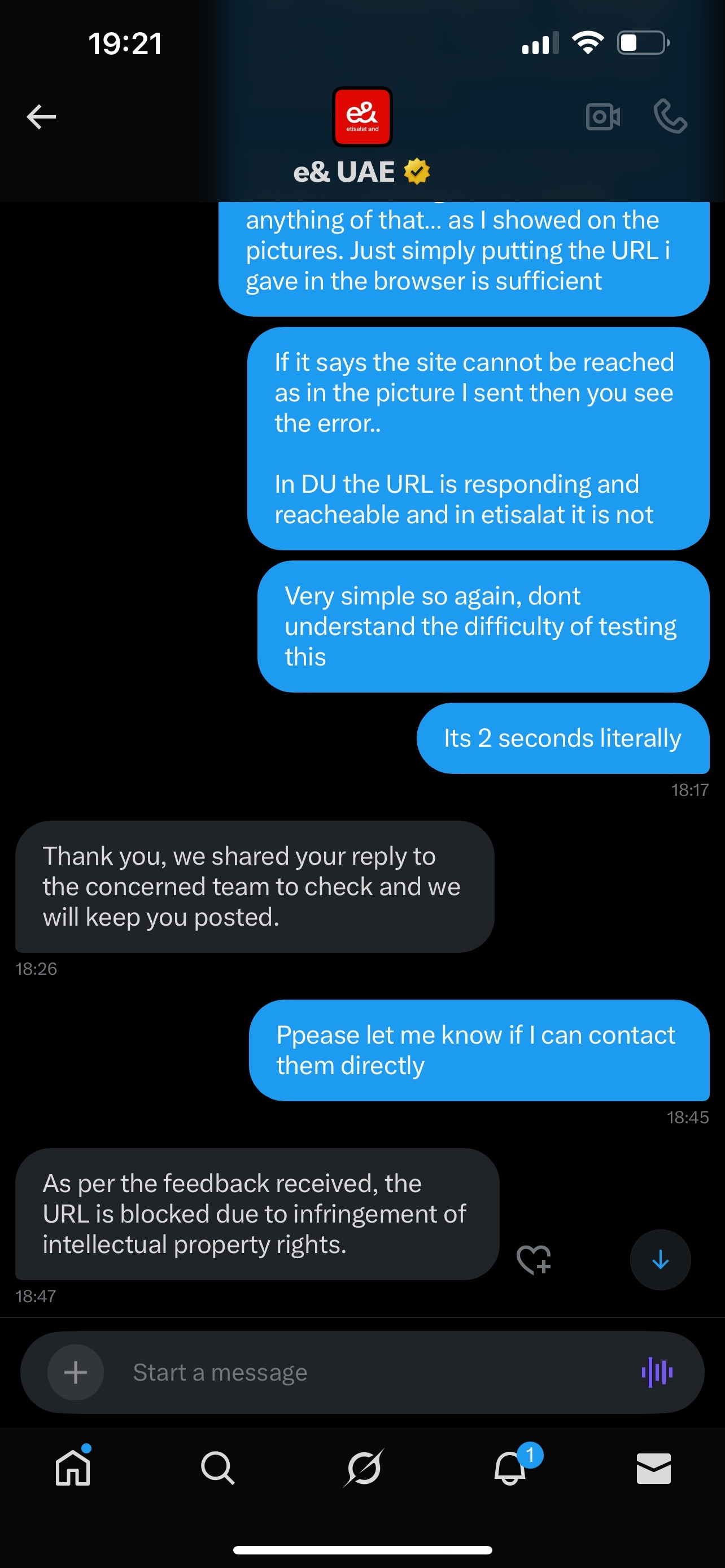This screenshot has height=1568, width=725.
Task: Start an audio call with e& UAE
Action: 670,117
